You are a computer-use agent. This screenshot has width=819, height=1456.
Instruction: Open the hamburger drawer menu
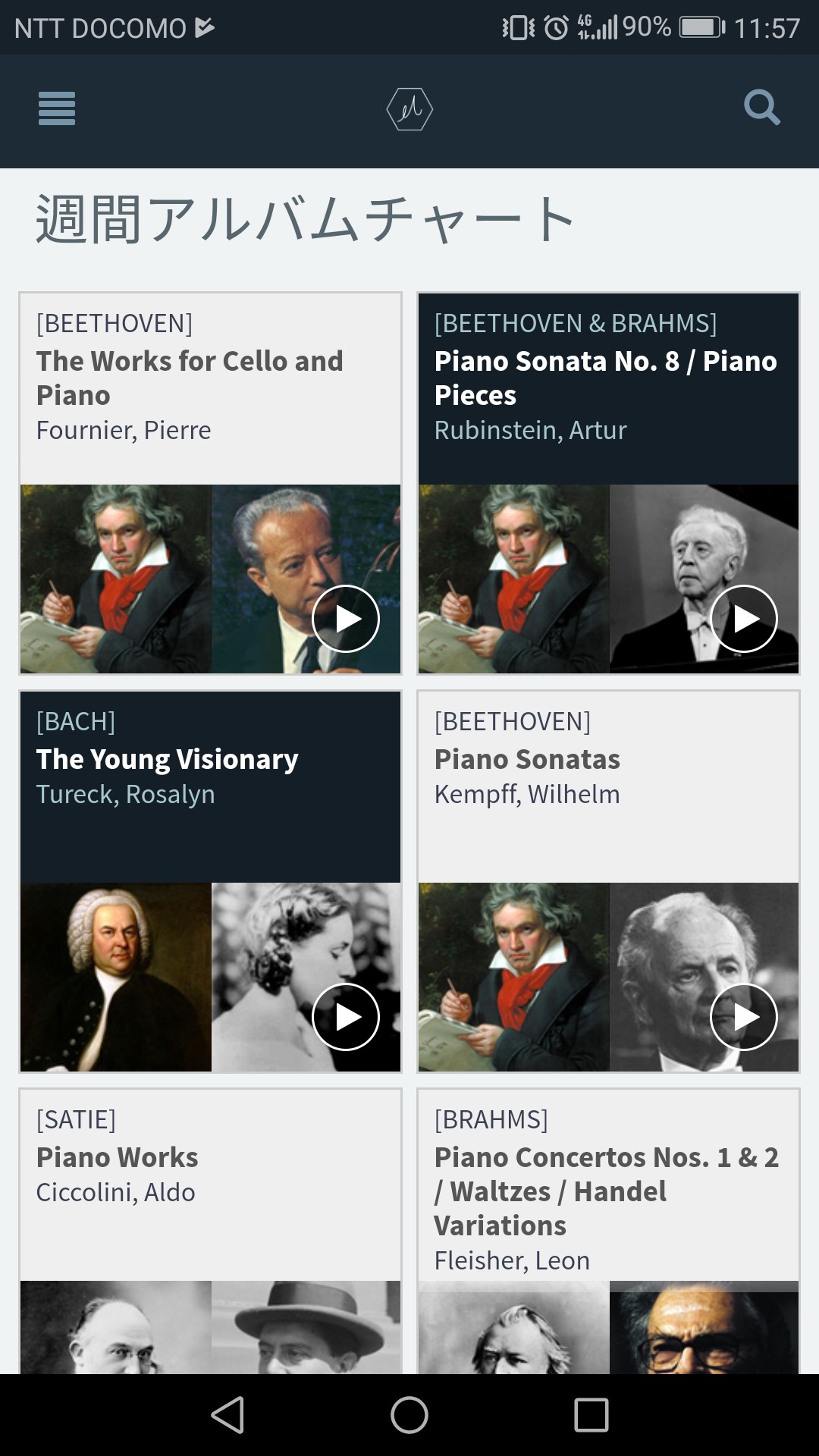pyautogui.click(x=57, y=108)
